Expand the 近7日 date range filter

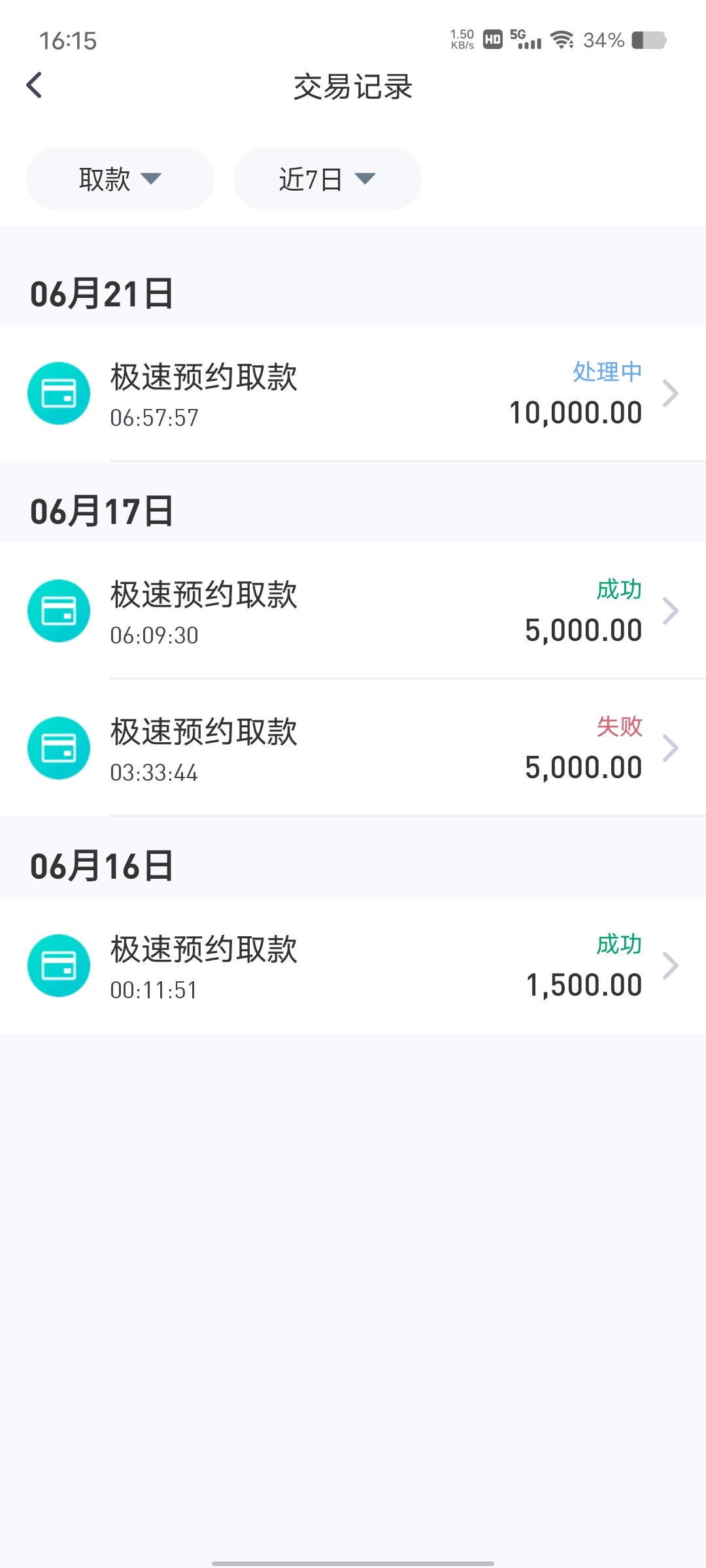[327, 179]
